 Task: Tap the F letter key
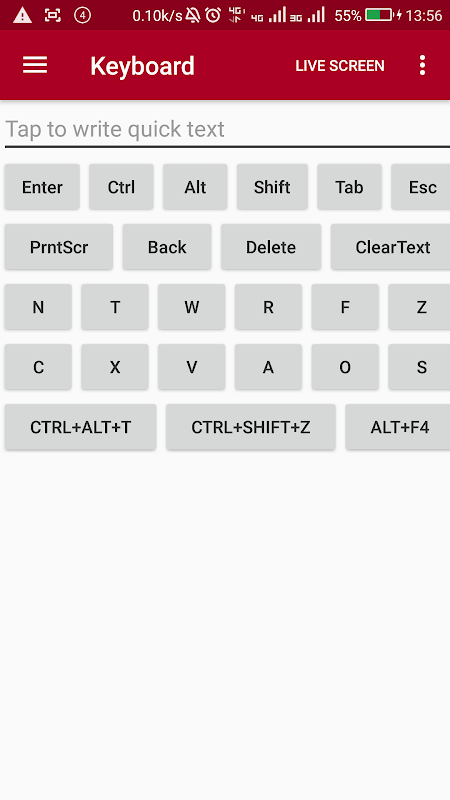[x=345, y=307]
